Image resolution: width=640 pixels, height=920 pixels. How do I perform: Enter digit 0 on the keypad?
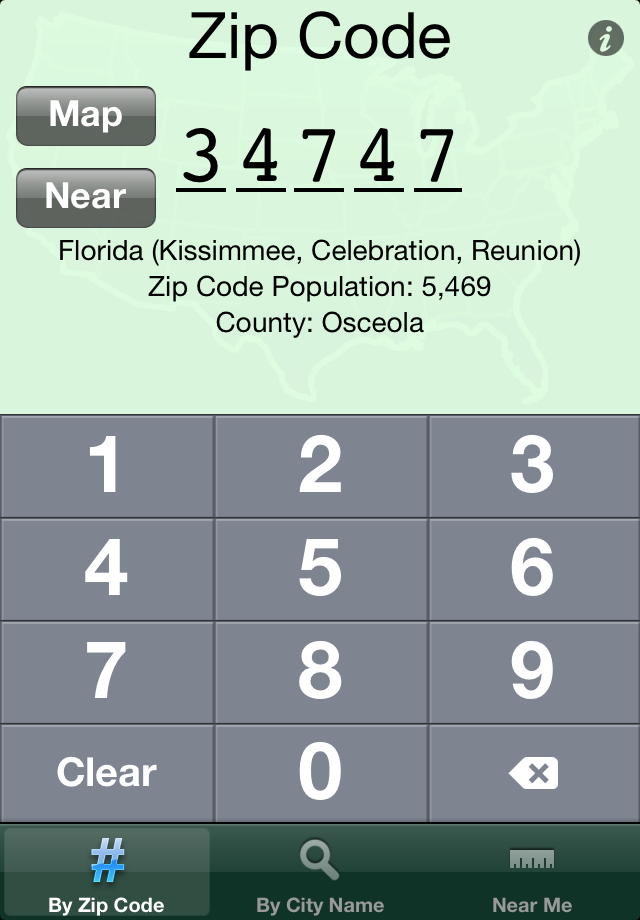coord(320,773)
